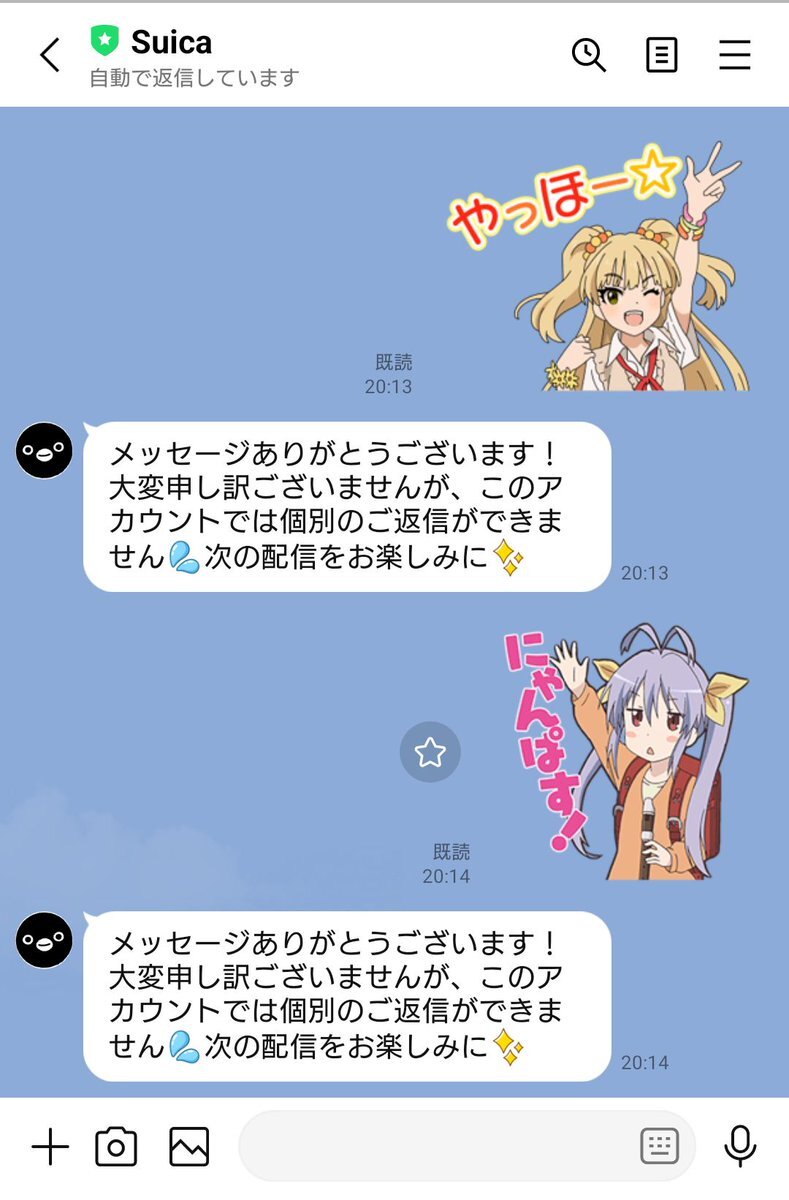Open the photo gallery picker
The width and height of the screenshot is (789, 1200).
click(187, 1148)
